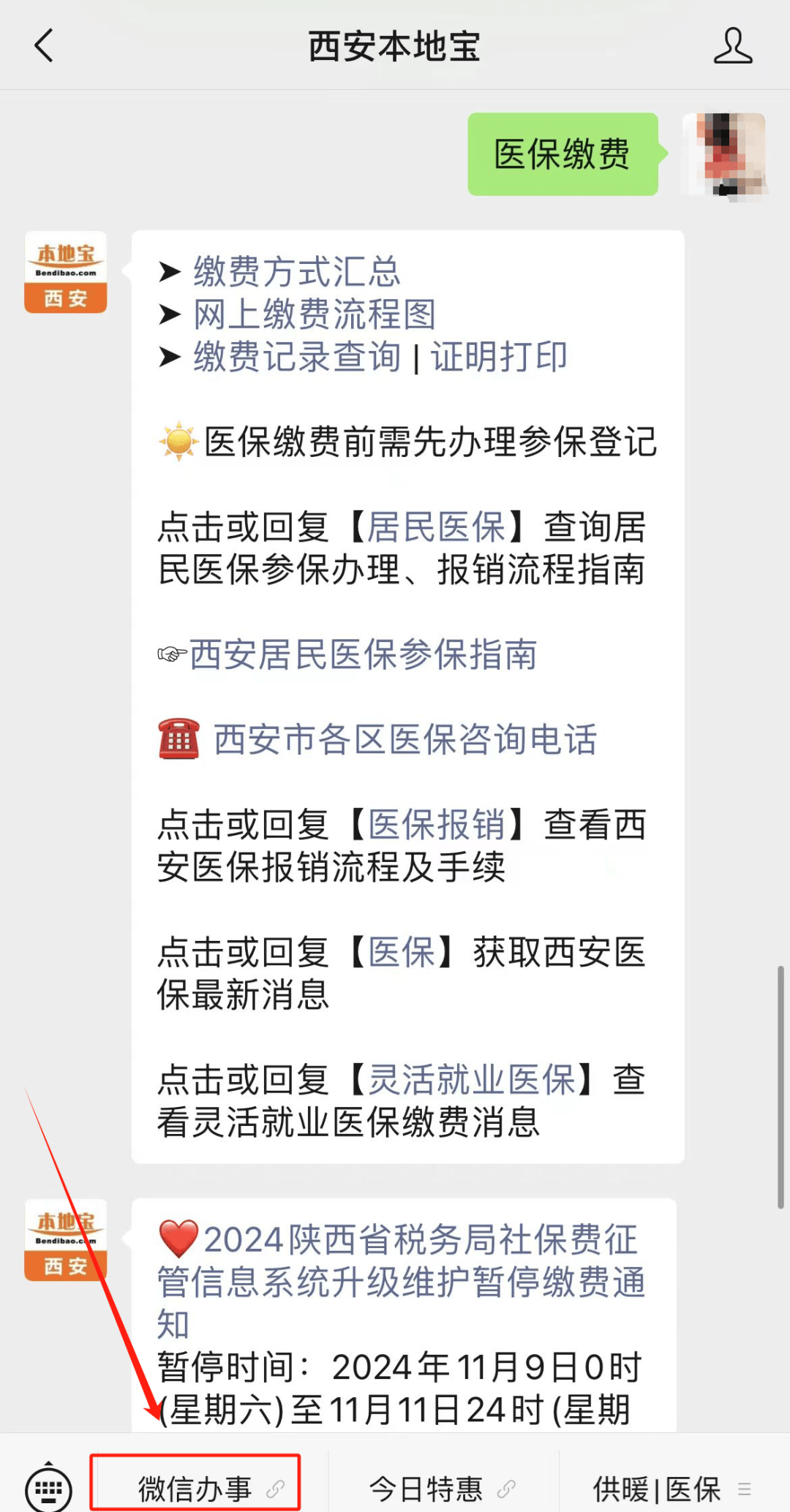Select the 供暖|医保 menu item
790x1512 pixels.
(x=655, y=1486)
